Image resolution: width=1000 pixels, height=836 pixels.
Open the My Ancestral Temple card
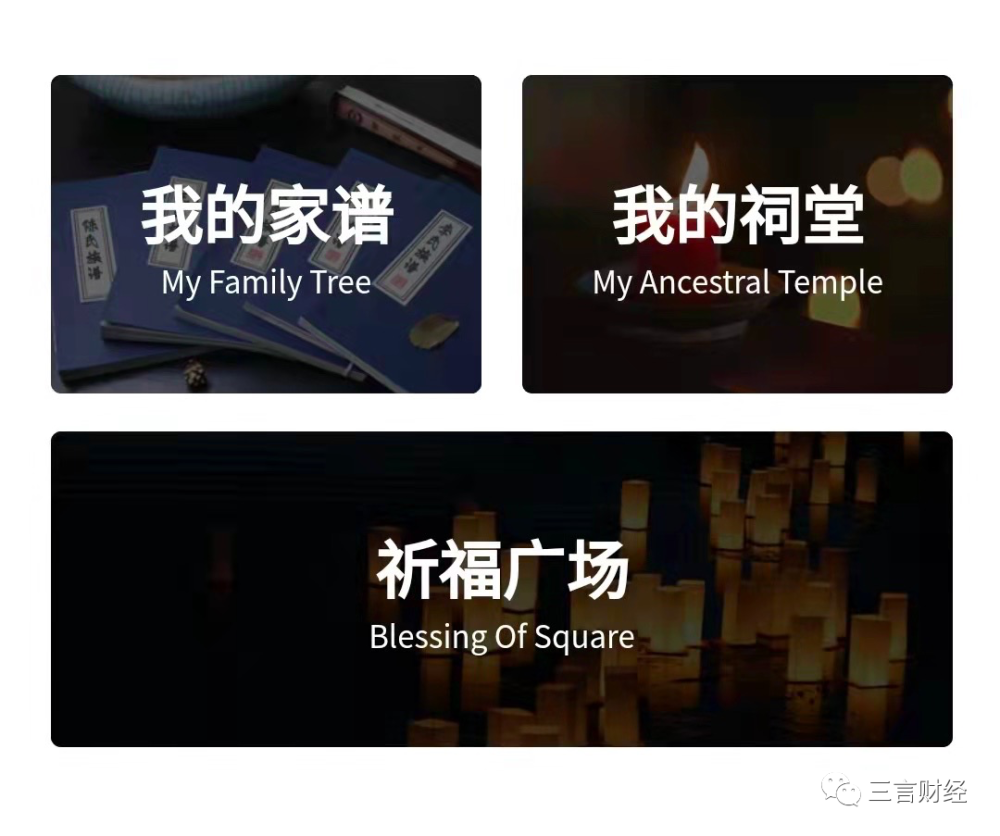click(x=737, y=234)
